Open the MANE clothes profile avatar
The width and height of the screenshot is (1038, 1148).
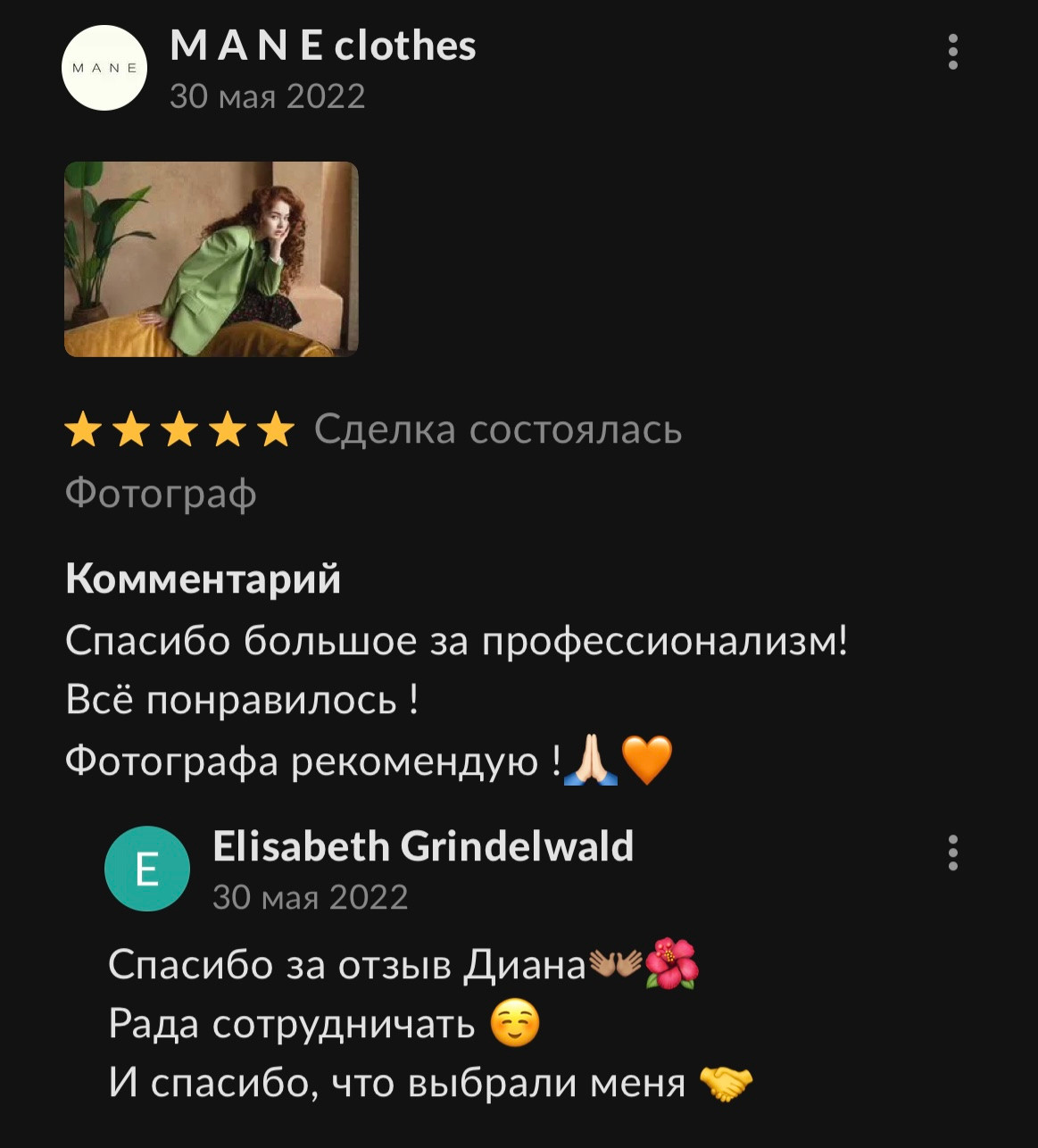click(104, 68)
